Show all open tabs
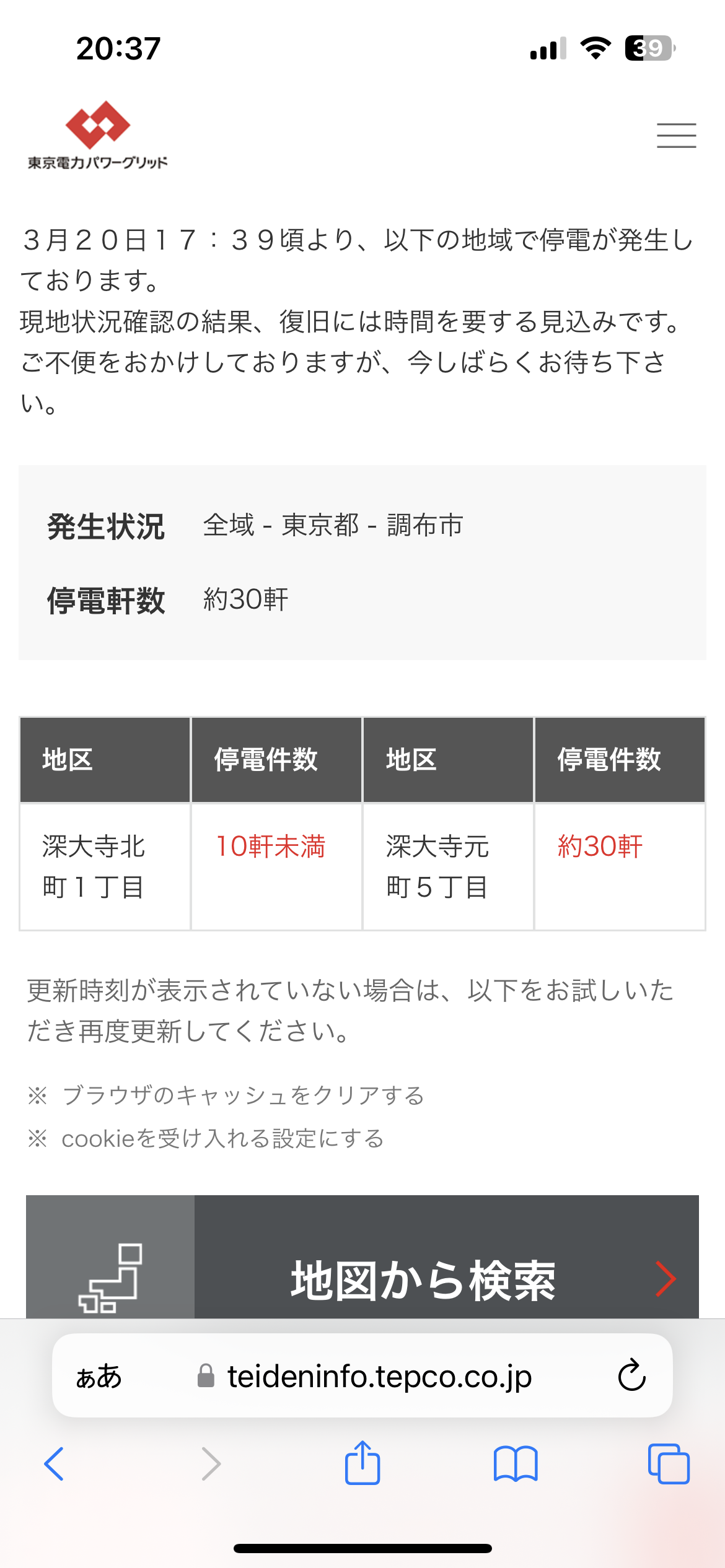The image size is (725, 1568). (669, 1464)
